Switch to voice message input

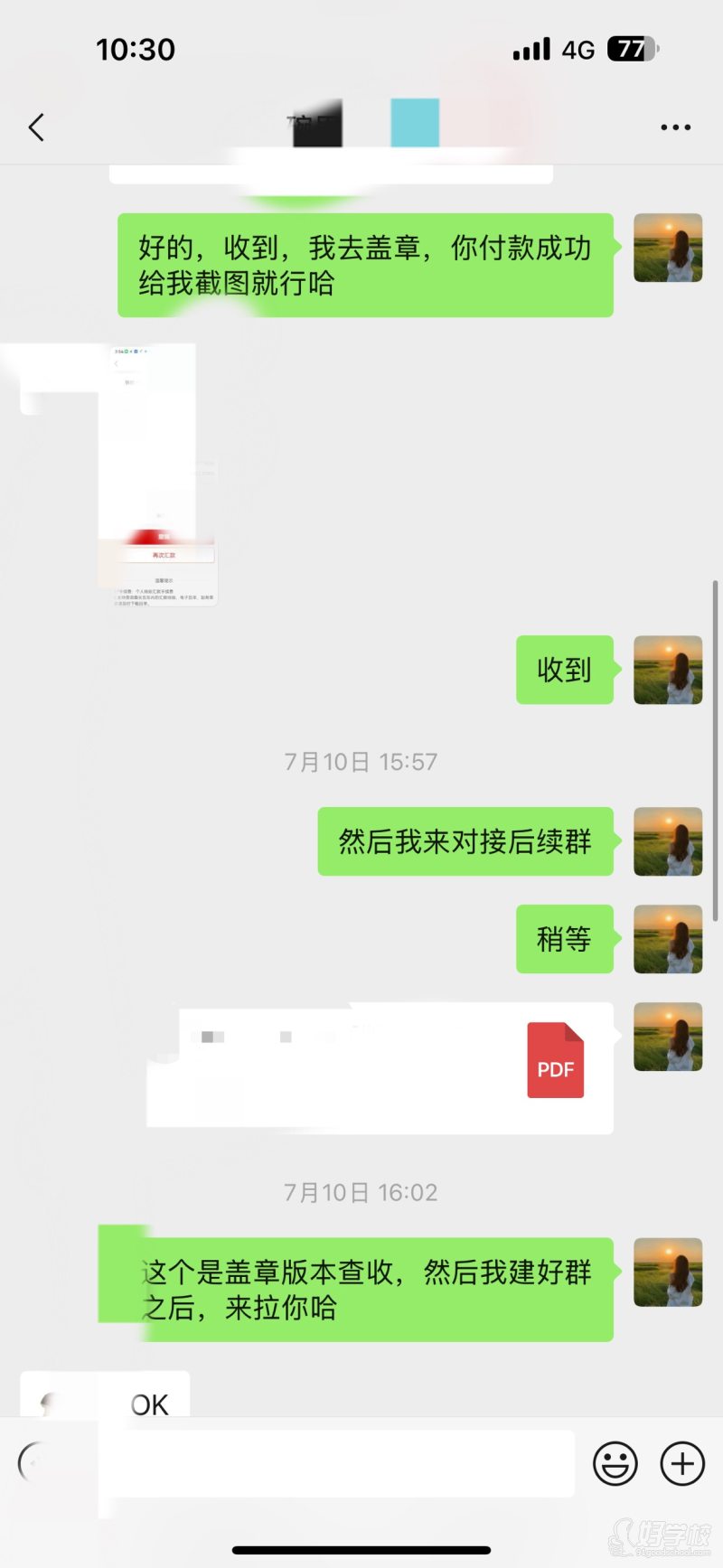[36, 1463]
